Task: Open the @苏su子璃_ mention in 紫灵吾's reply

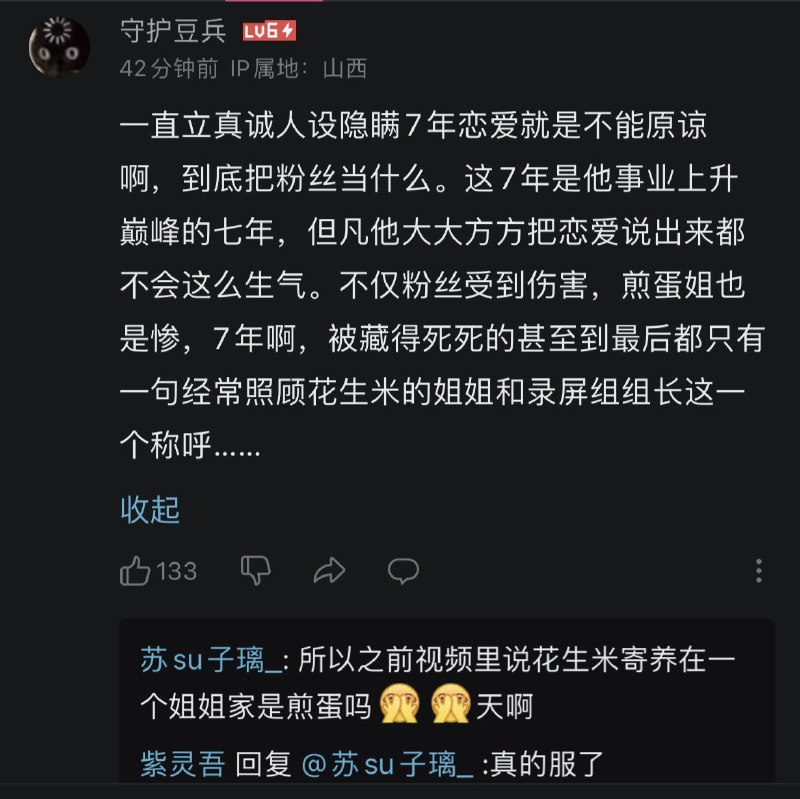Action: 386,765
